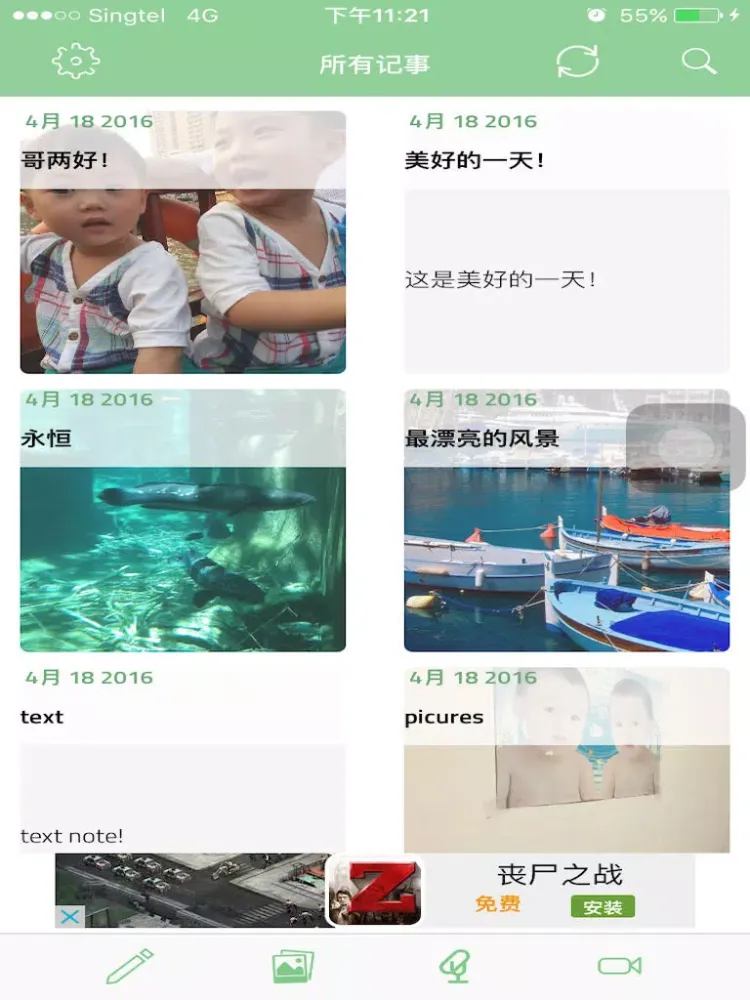Screen dimensions: 750x1000
Task: Tap the floating AssistiveTouch button
Action: 686,447
